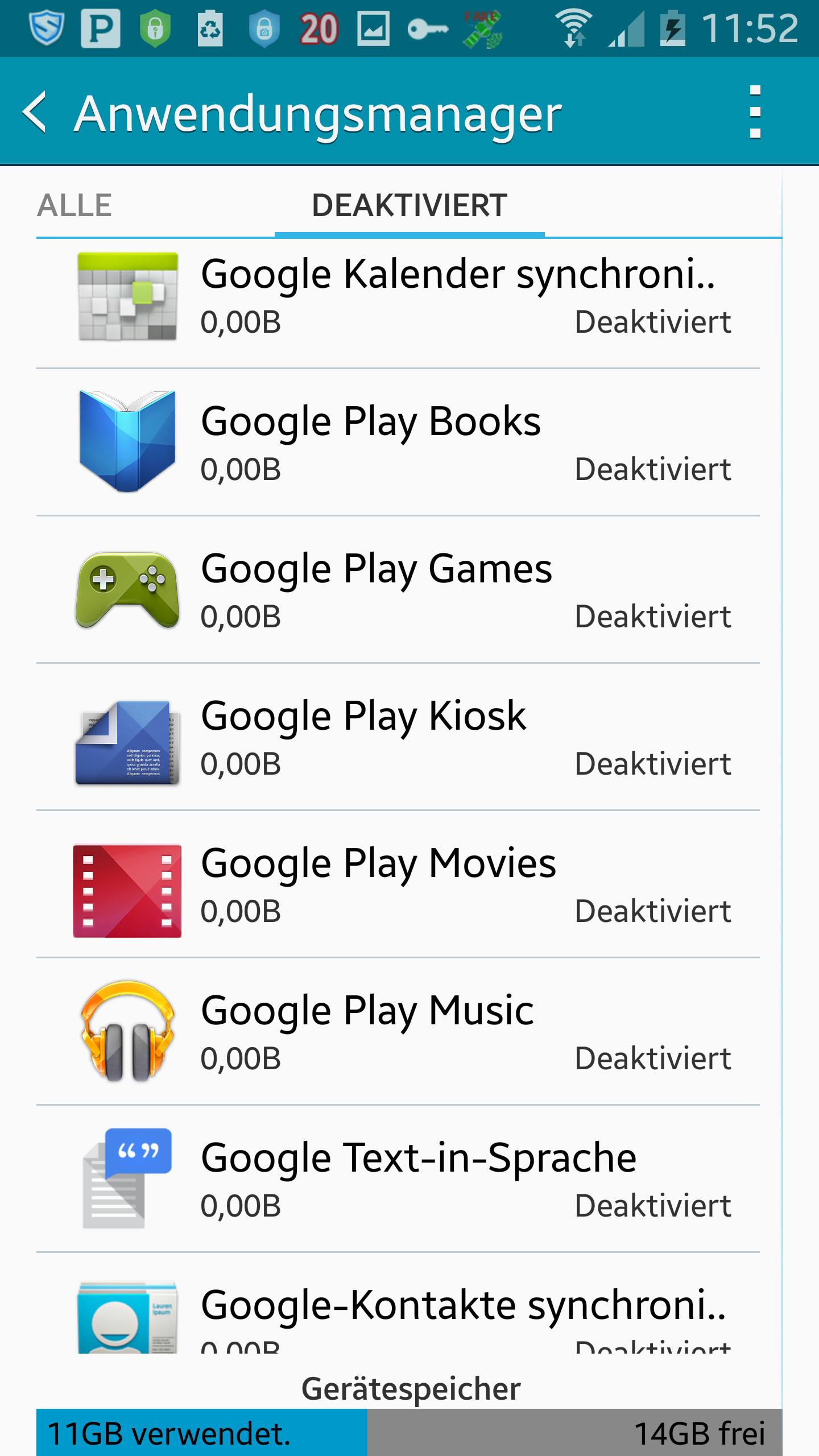Select the DEAKTIVIERT tab
Image resolution: width=819 pixels, height=1456 pixels.
(x=409, y=205)
